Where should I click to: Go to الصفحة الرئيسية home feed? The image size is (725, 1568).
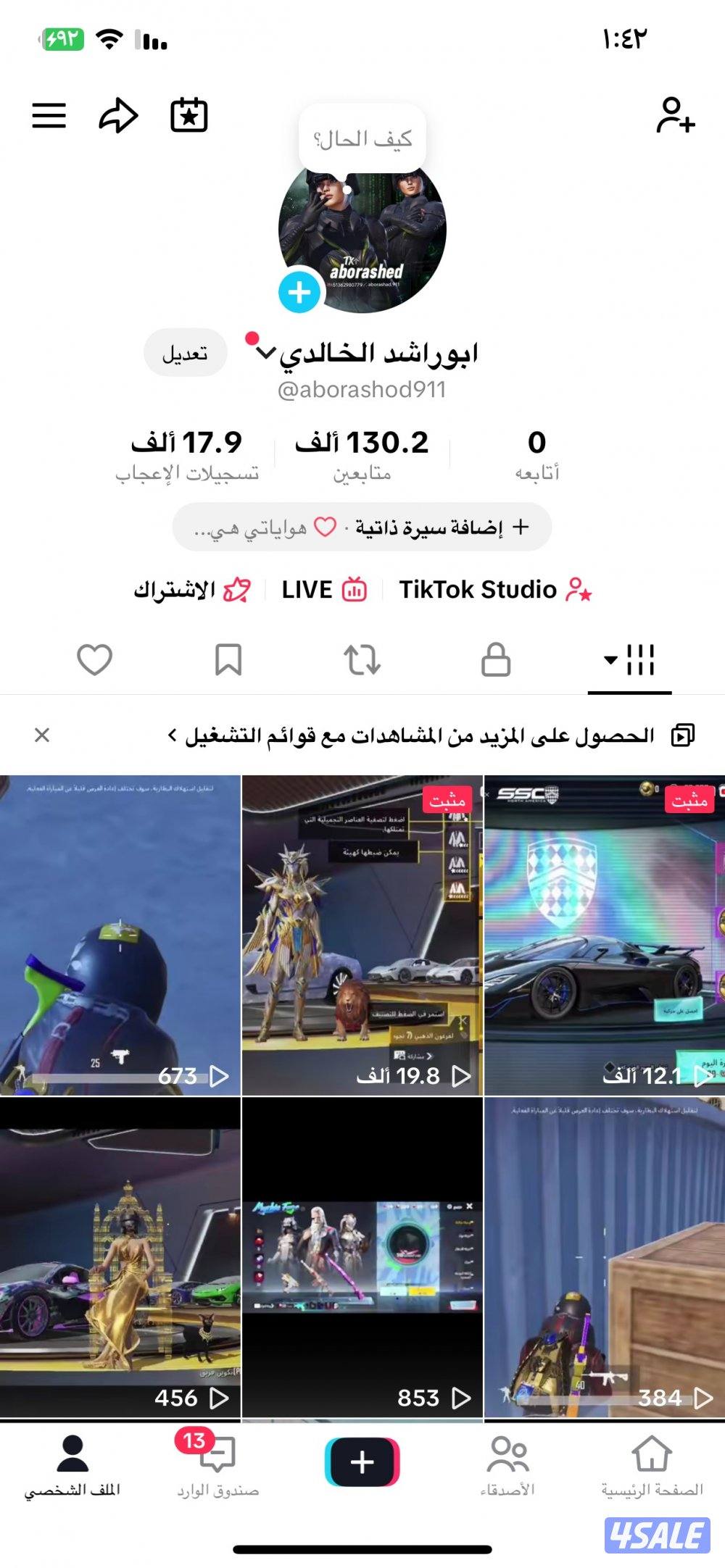(x=647, y=1456)
